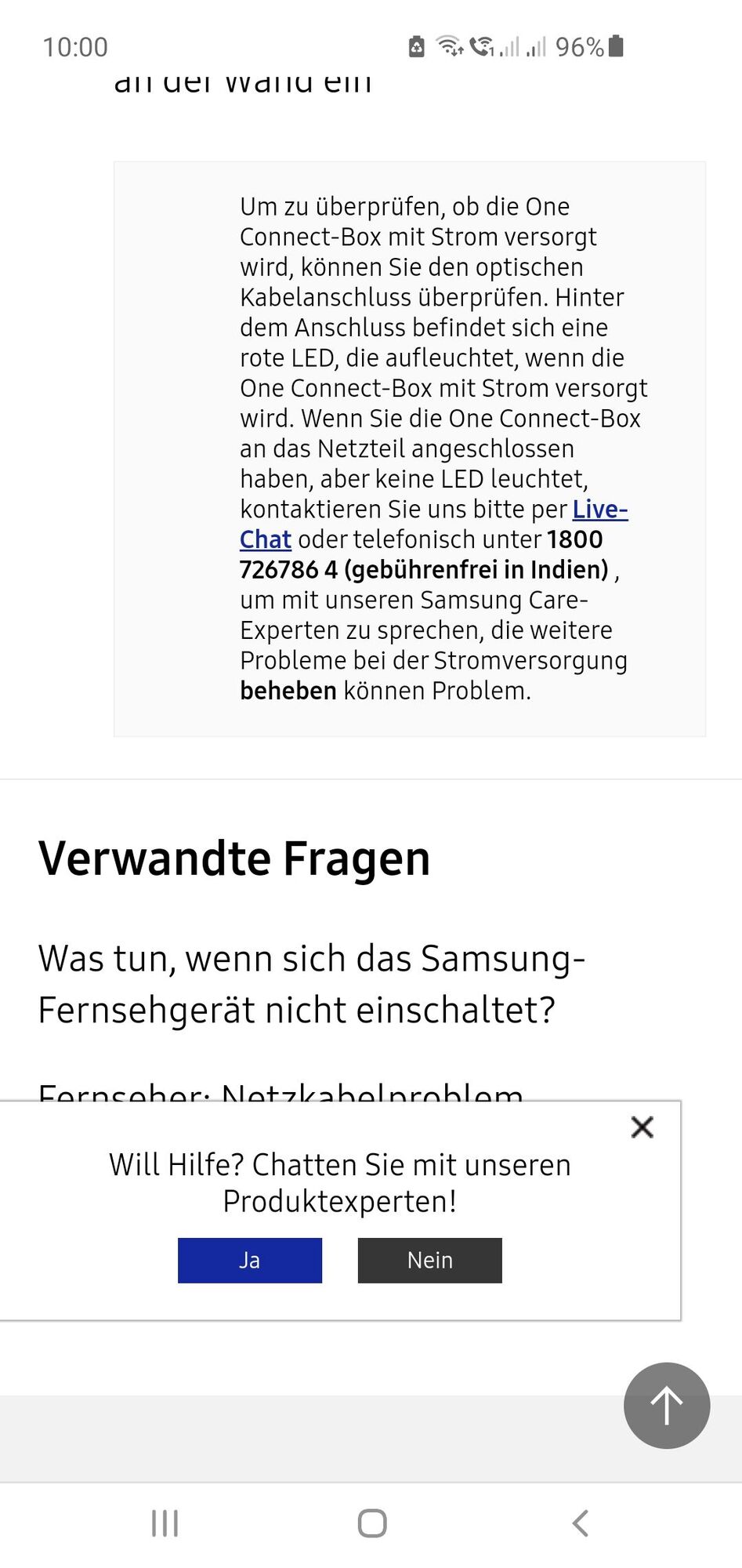Viewport: 742px width, 1568px height.
Task: Open recent apps from navigation bar
Action: (165, 1523)
